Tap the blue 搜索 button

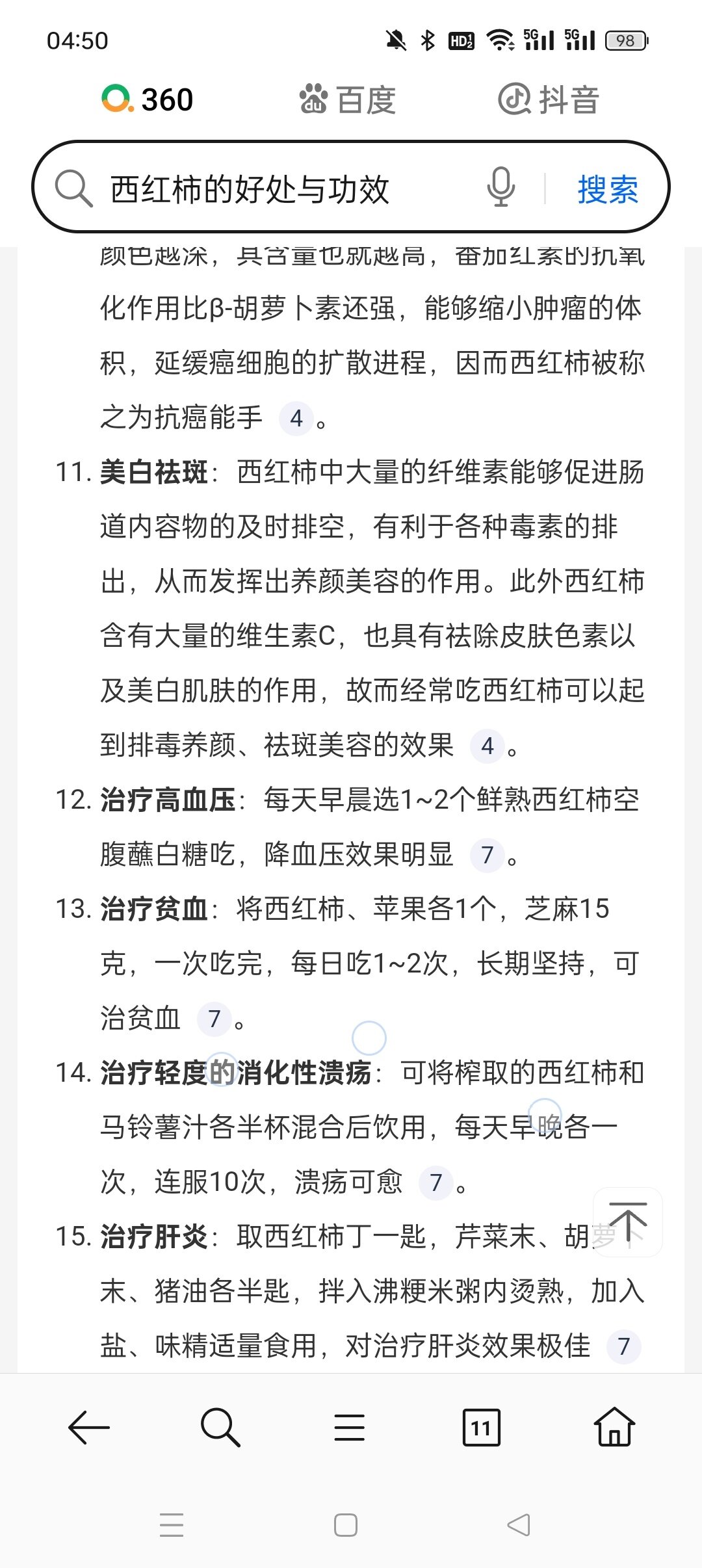point(608,189)
